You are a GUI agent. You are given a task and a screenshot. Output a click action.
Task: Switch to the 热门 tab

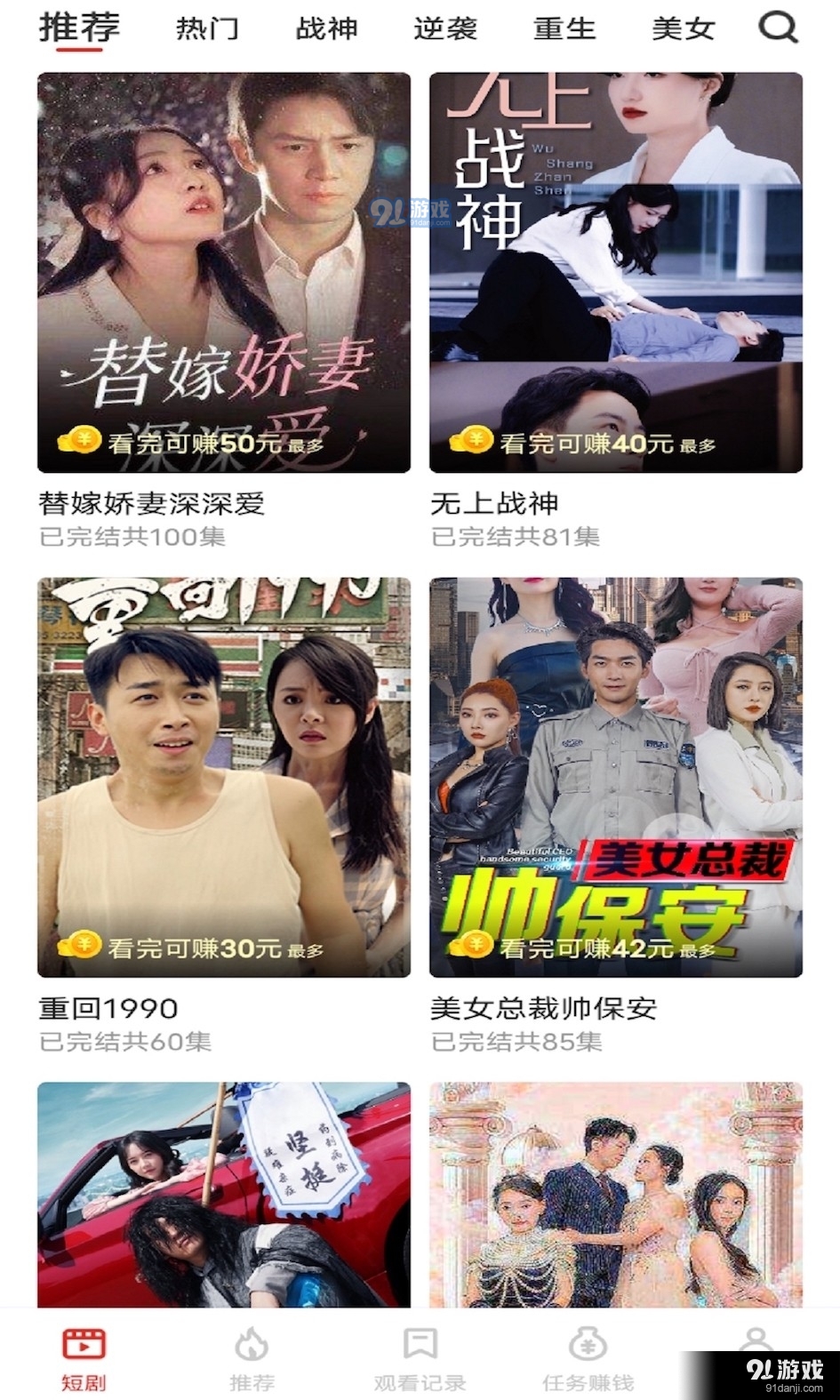pos(206,28)
